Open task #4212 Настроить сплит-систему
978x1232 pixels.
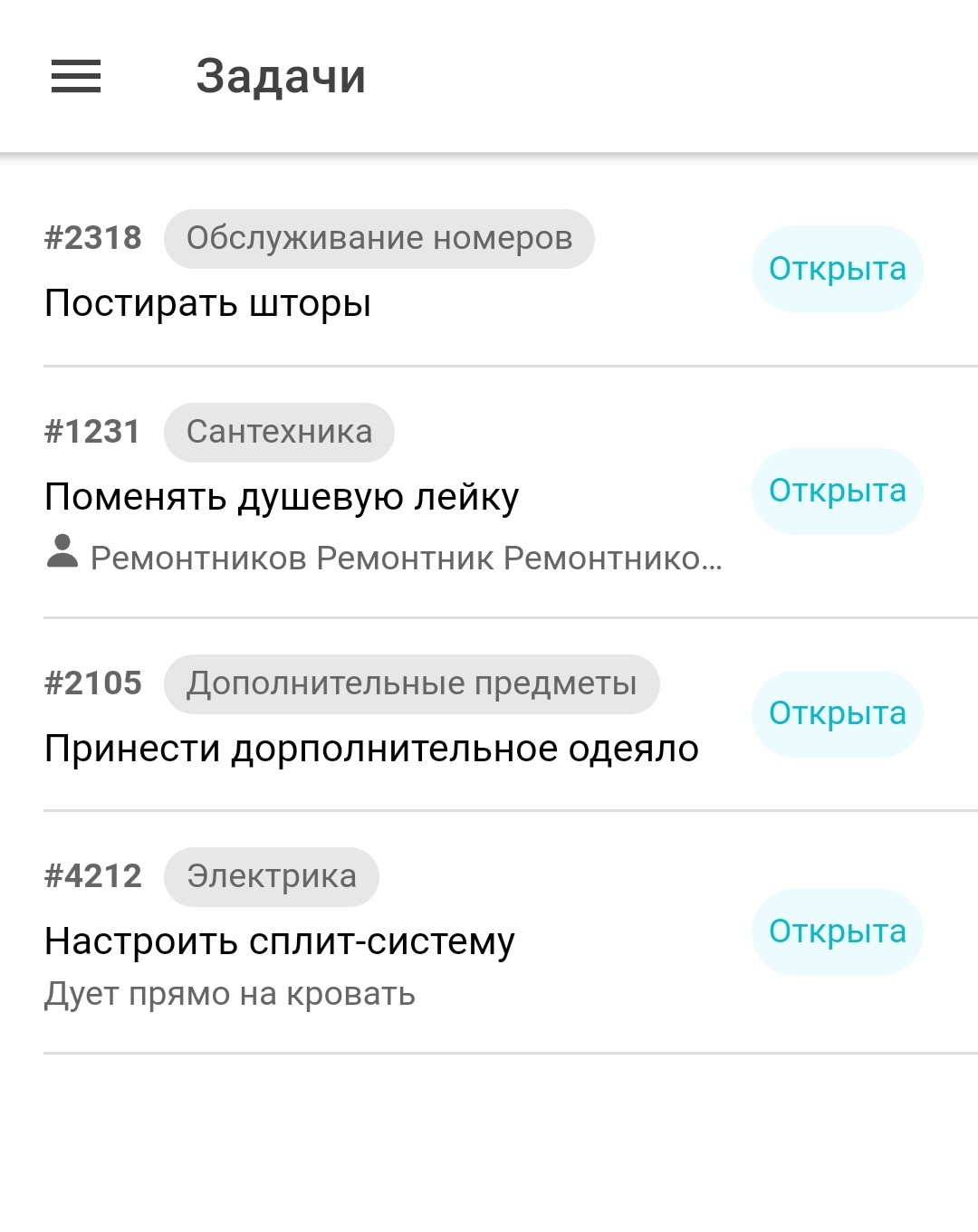tap(280, 942)
